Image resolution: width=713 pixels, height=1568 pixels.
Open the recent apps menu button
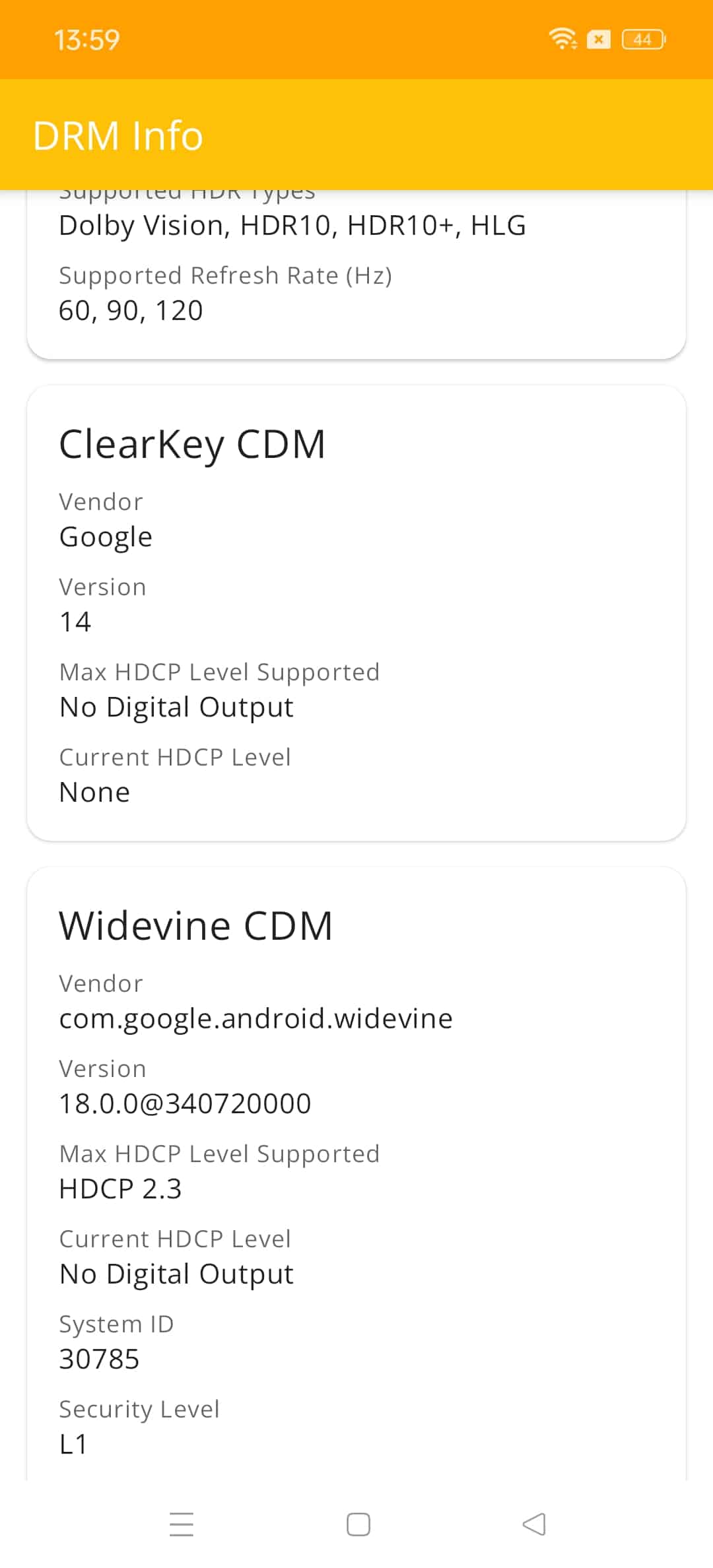[x=182, y=1524]
